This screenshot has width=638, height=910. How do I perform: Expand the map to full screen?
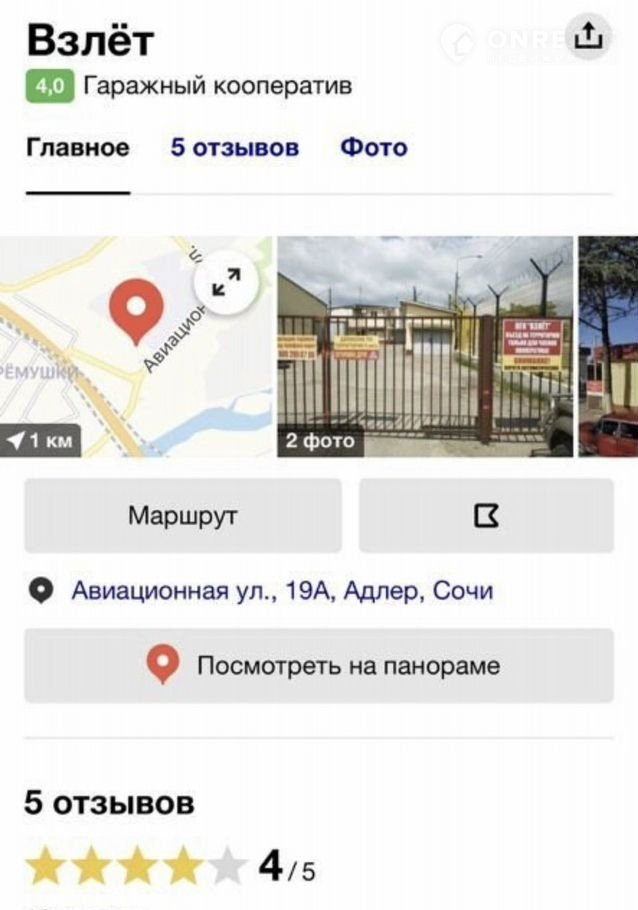tap(226, 285)
